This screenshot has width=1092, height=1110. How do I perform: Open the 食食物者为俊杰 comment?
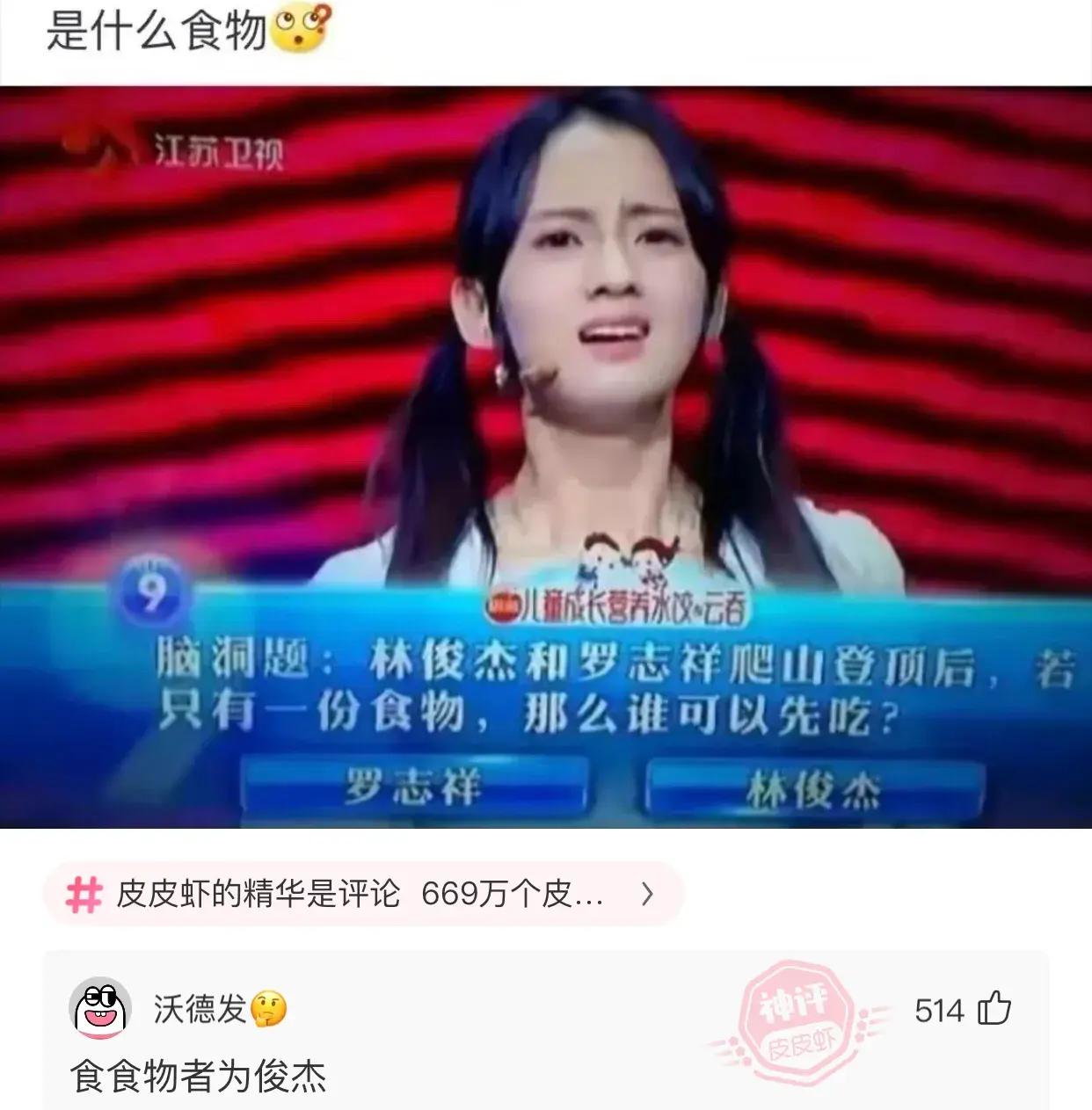pos(199,1077)
